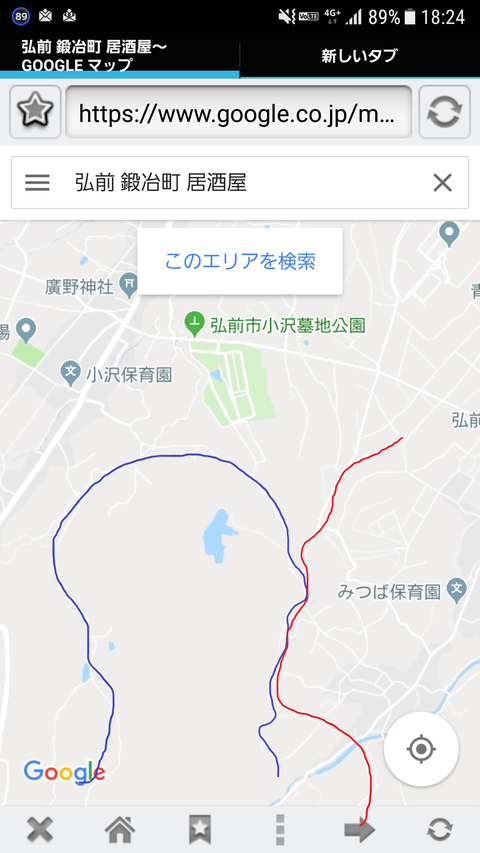480x853 pixels.
Task: Open the Google Maps hamburger menu
Action: tap(38, 183)
